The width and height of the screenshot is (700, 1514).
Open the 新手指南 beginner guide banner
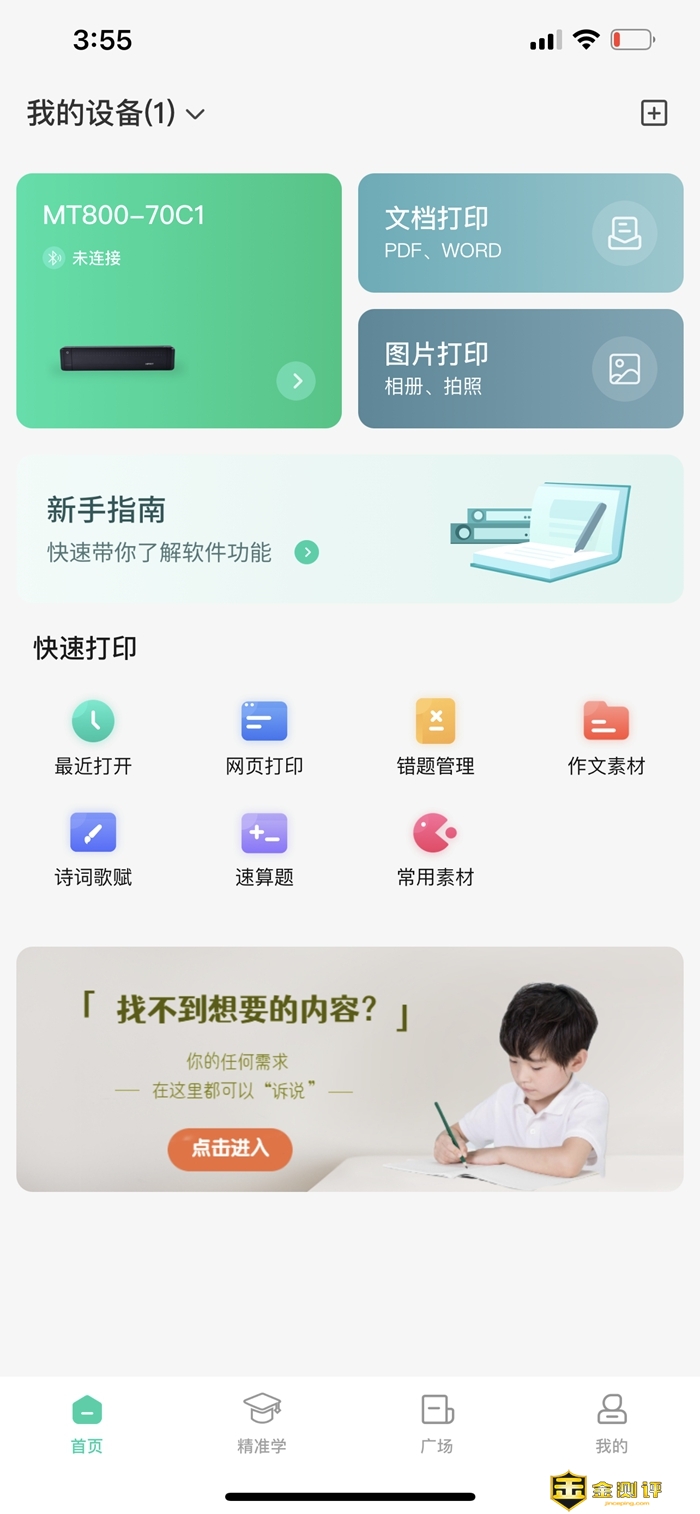(349, 529)
